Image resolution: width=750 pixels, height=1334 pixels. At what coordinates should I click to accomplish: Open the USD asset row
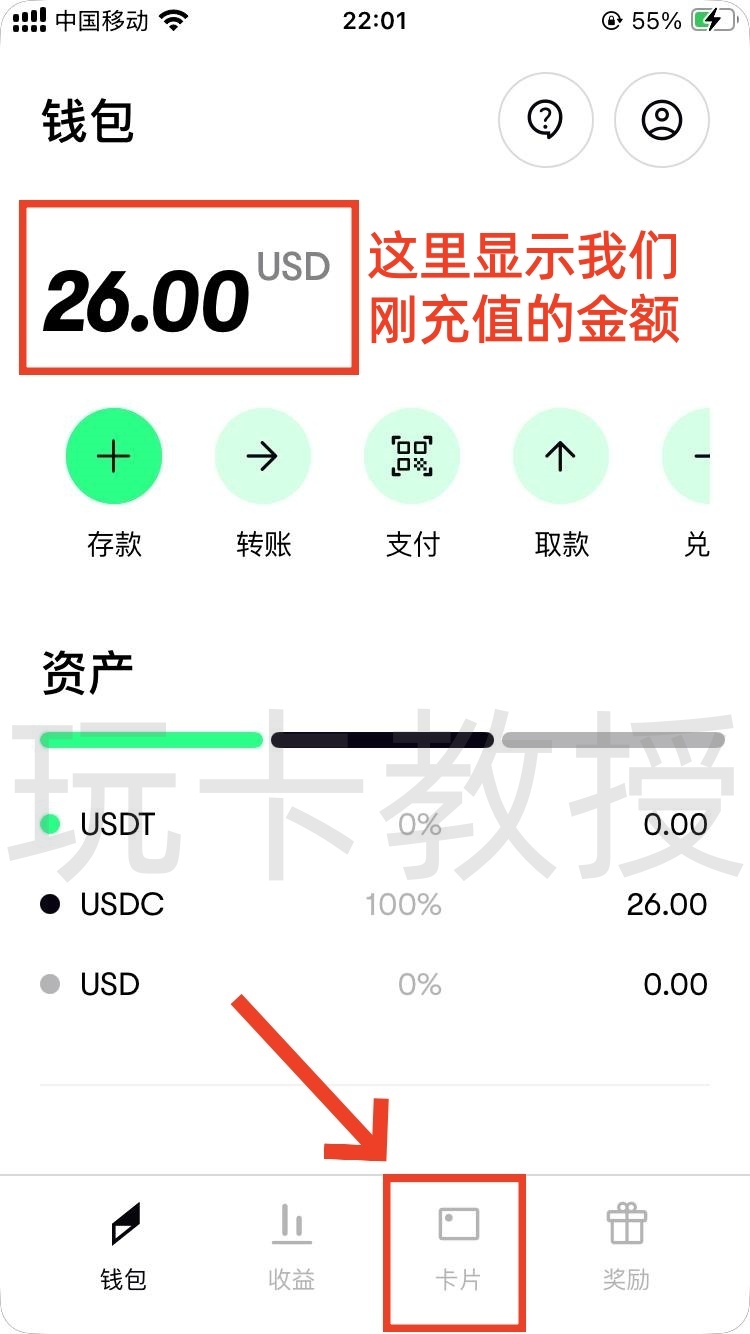click(374, 984)
